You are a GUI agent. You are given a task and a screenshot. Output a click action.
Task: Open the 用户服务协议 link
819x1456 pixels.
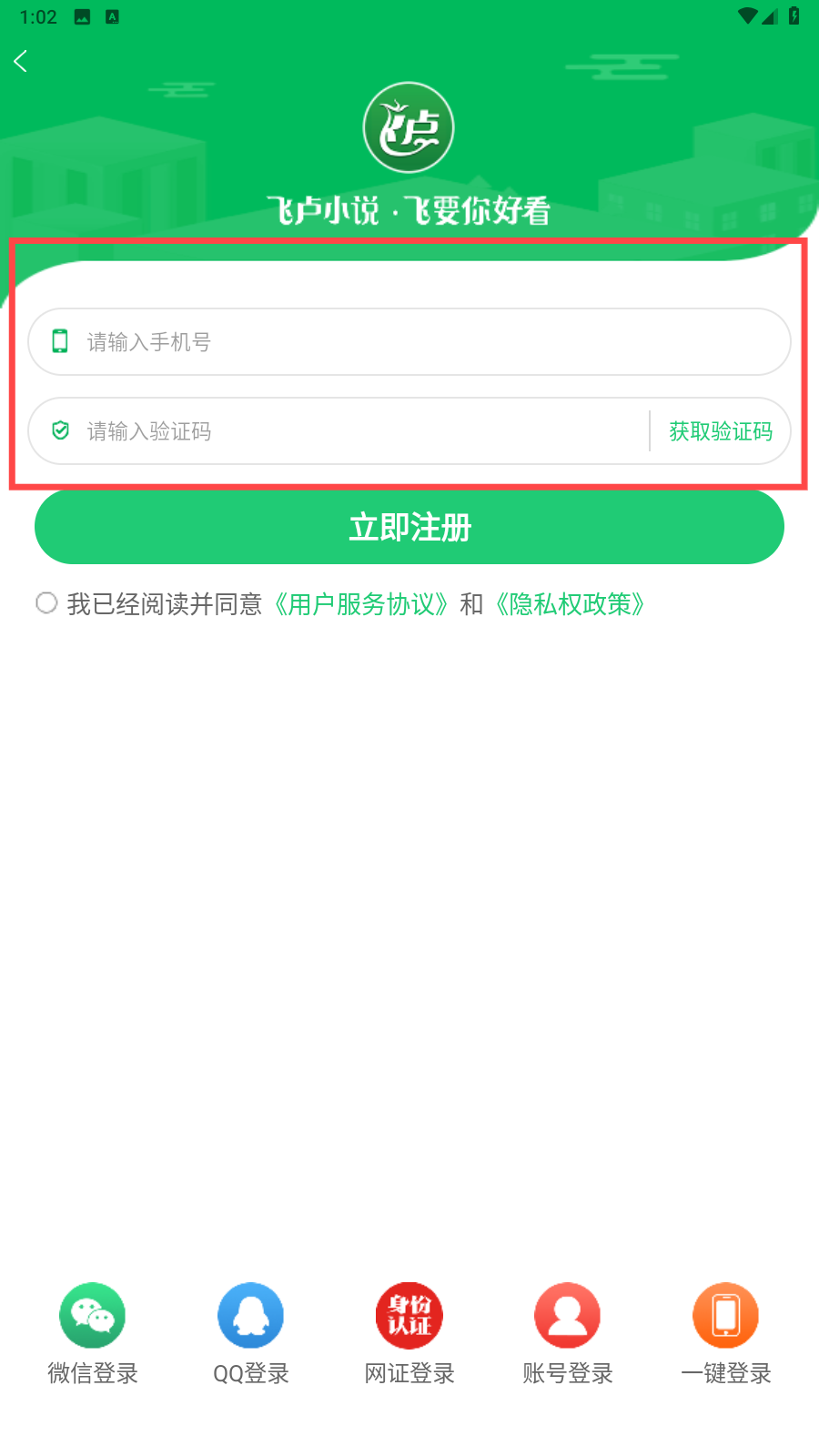click(x=361, y=604)
